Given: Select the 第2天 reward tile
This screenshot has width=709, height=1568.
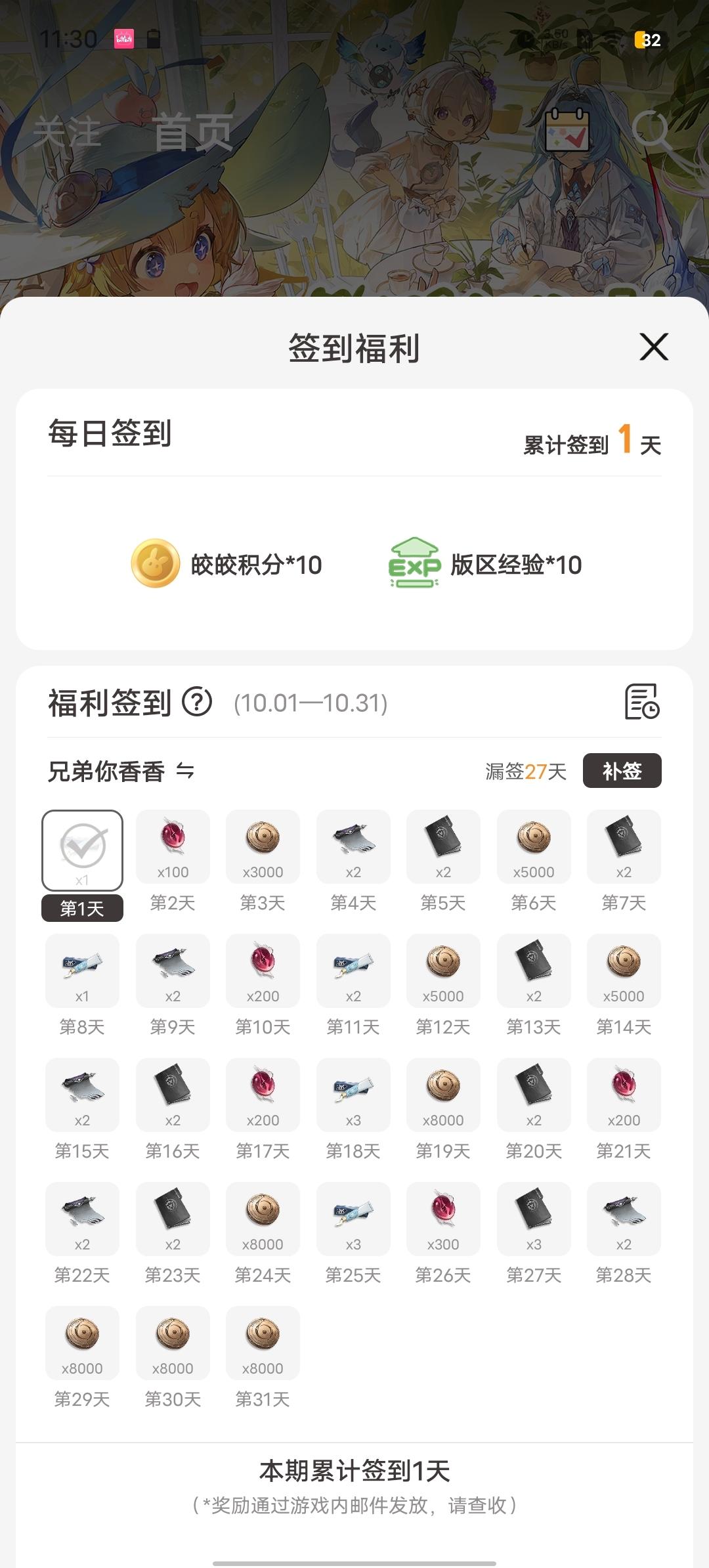Looking at the screenshot, I should coord(173,847).
